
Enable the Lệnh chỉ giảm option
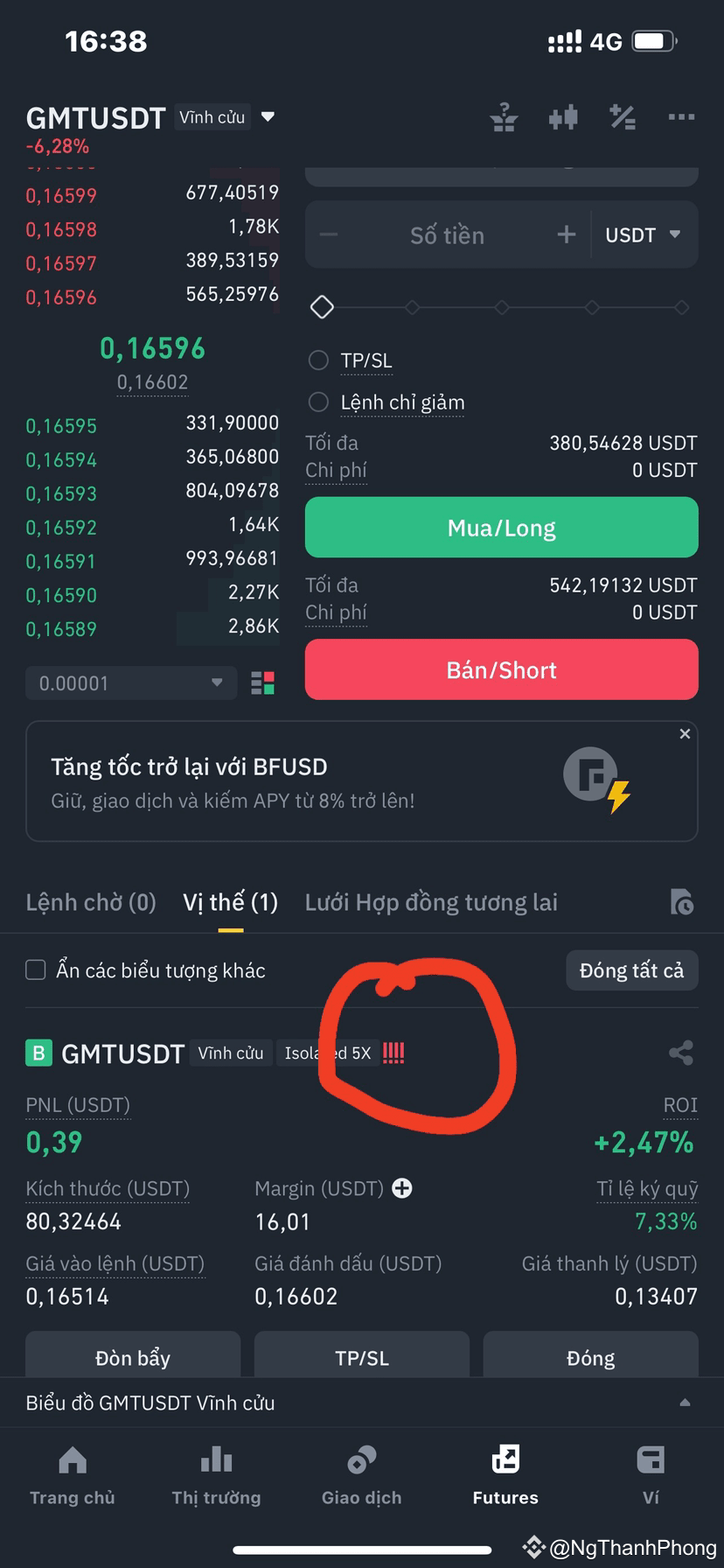coord(318,402)
